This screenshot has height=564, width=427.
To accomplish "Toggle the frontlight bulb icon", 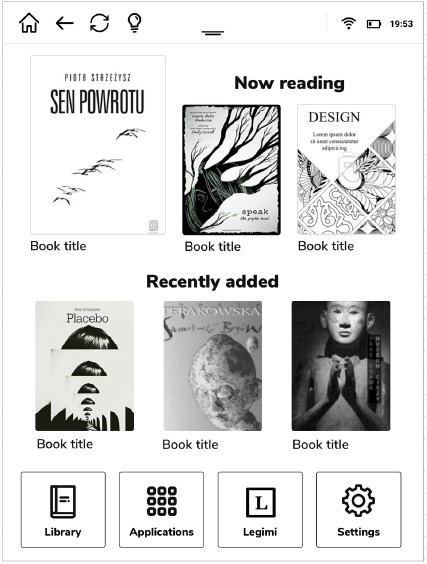I will [135, 23].
